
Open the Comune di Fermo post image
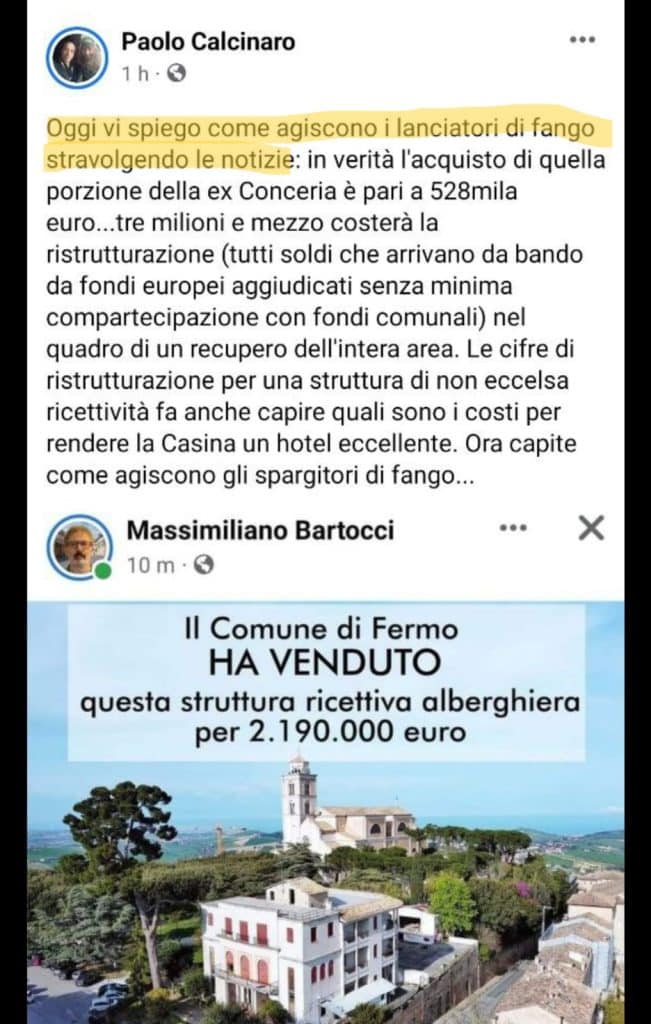click(x=325, y=810)
